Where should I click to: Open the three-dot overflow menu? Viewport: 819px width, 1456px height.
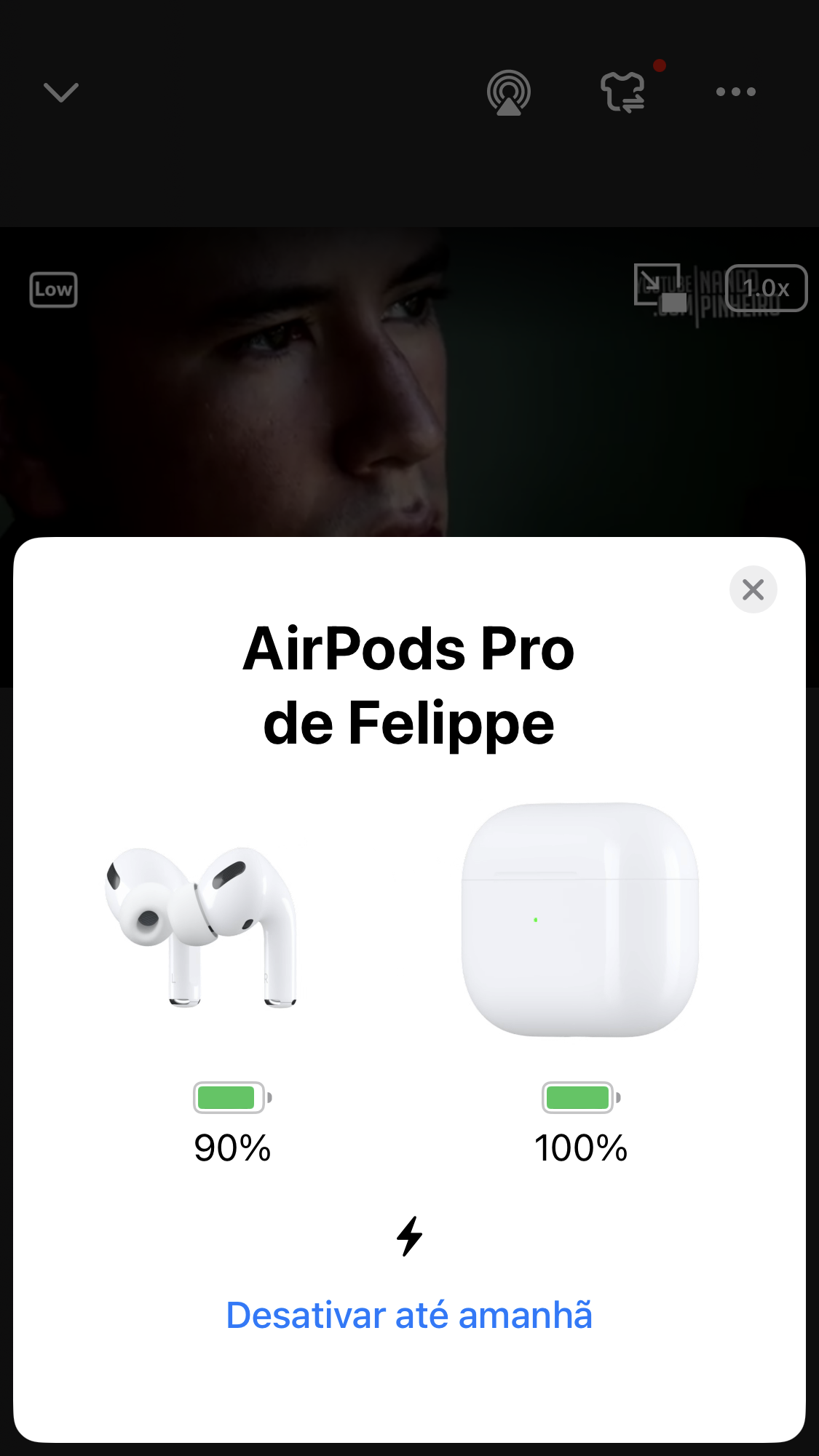pos(735,92)
